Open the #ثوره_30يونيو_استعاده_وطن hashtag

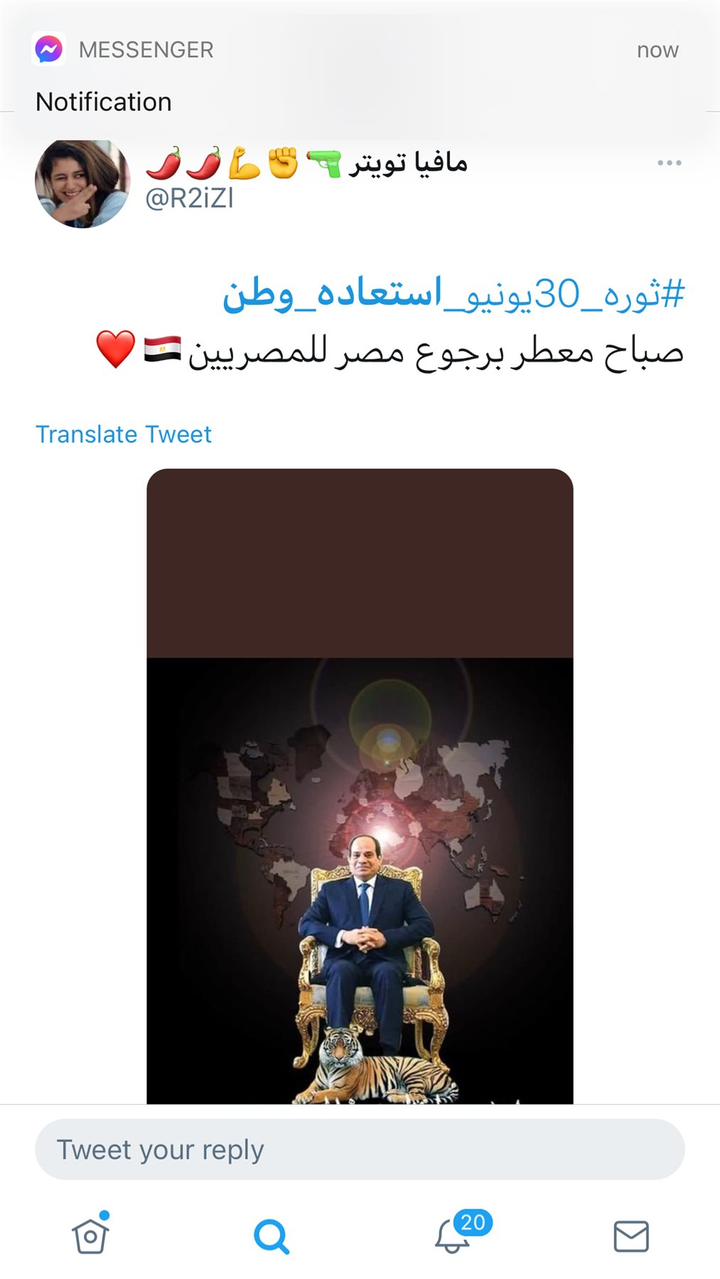[x=453, y=295]
